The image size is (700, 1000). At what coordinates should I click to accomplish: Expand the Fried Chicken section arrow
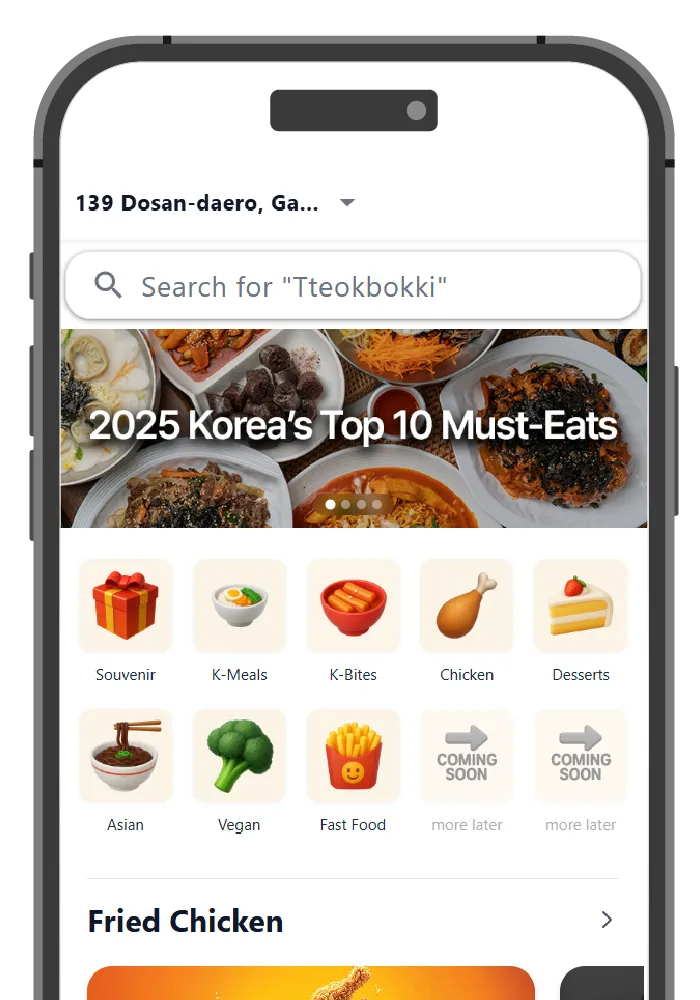pos(606,920)
